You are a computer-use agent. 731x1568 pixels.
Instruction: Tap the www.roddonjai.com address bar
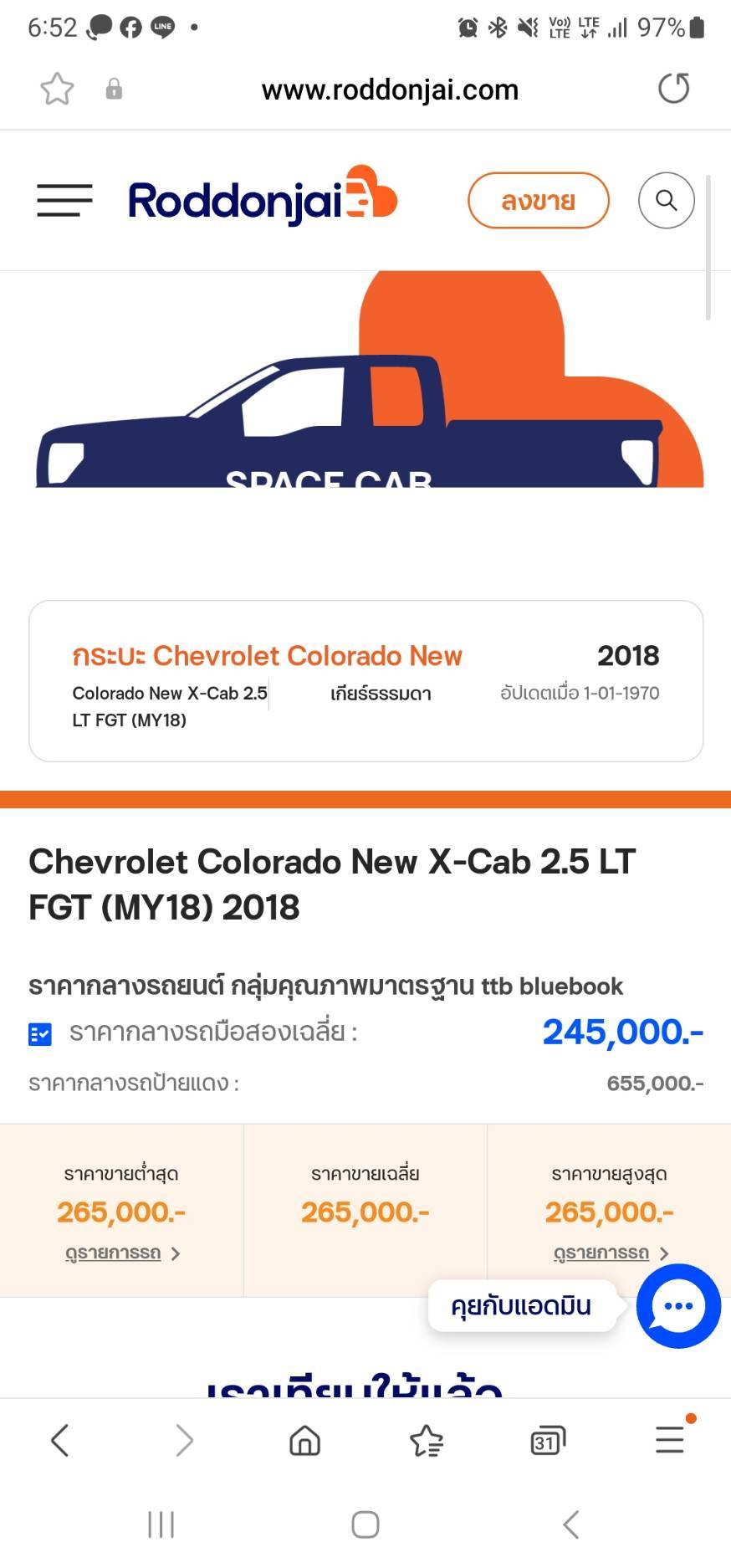coord(390,90)
